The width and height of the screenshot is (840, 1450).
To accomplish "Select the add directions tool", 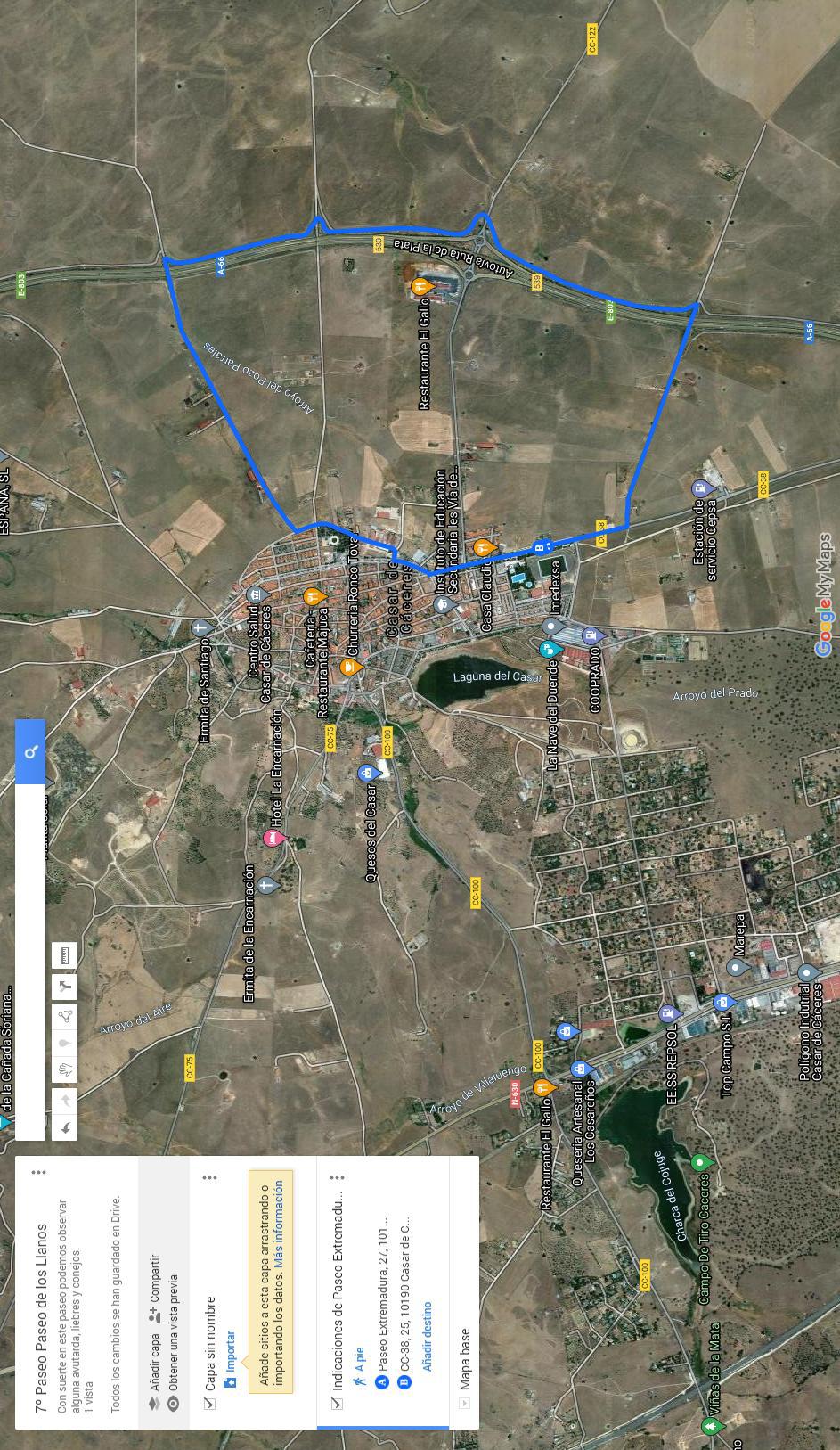I will click(64, 986).
